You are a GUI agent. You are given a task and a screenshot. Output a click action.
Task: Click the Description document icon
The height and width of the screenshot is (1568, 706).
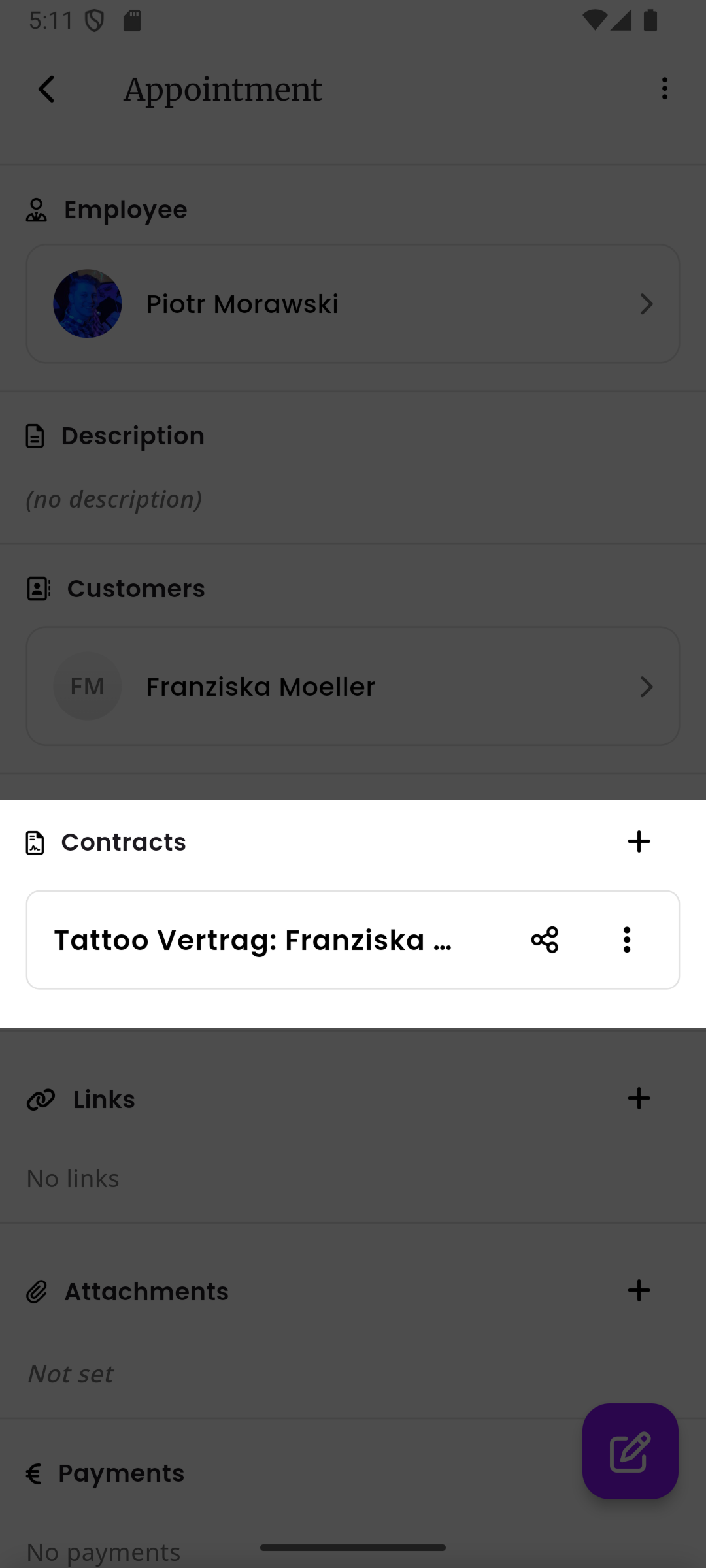pos(34,435)
